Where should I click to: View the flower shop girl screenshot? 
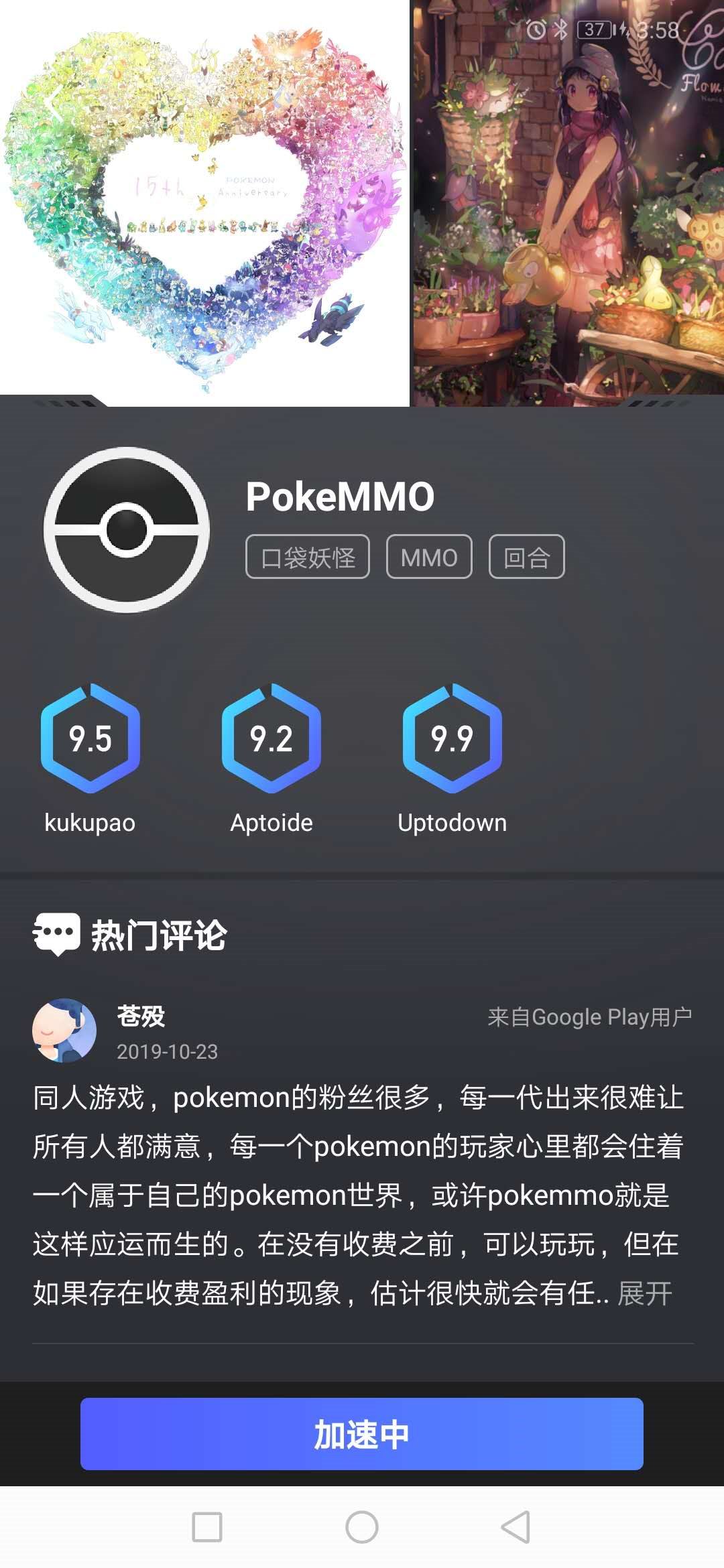567,221
